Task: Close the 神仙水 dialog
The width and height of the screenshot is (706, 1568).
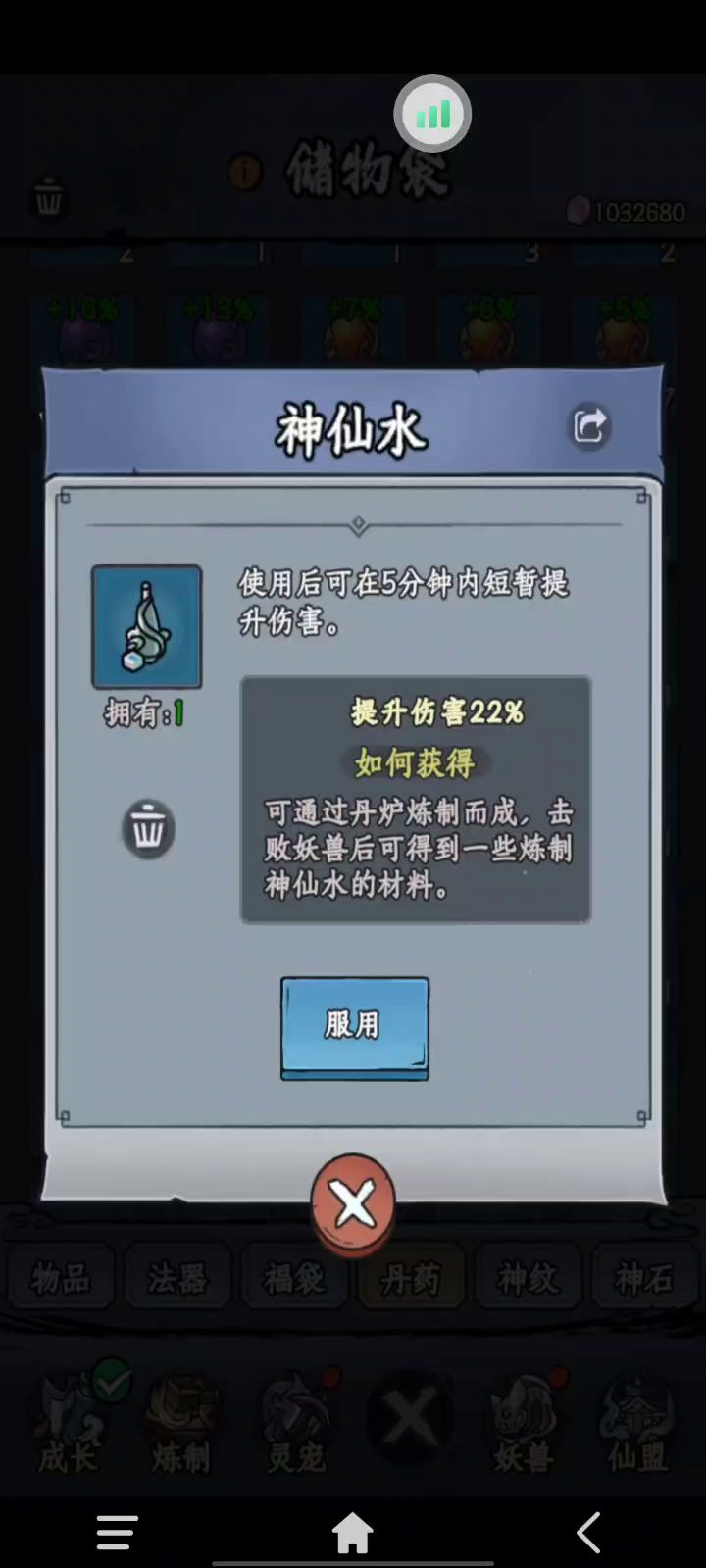Action: tap(353, 1203)
